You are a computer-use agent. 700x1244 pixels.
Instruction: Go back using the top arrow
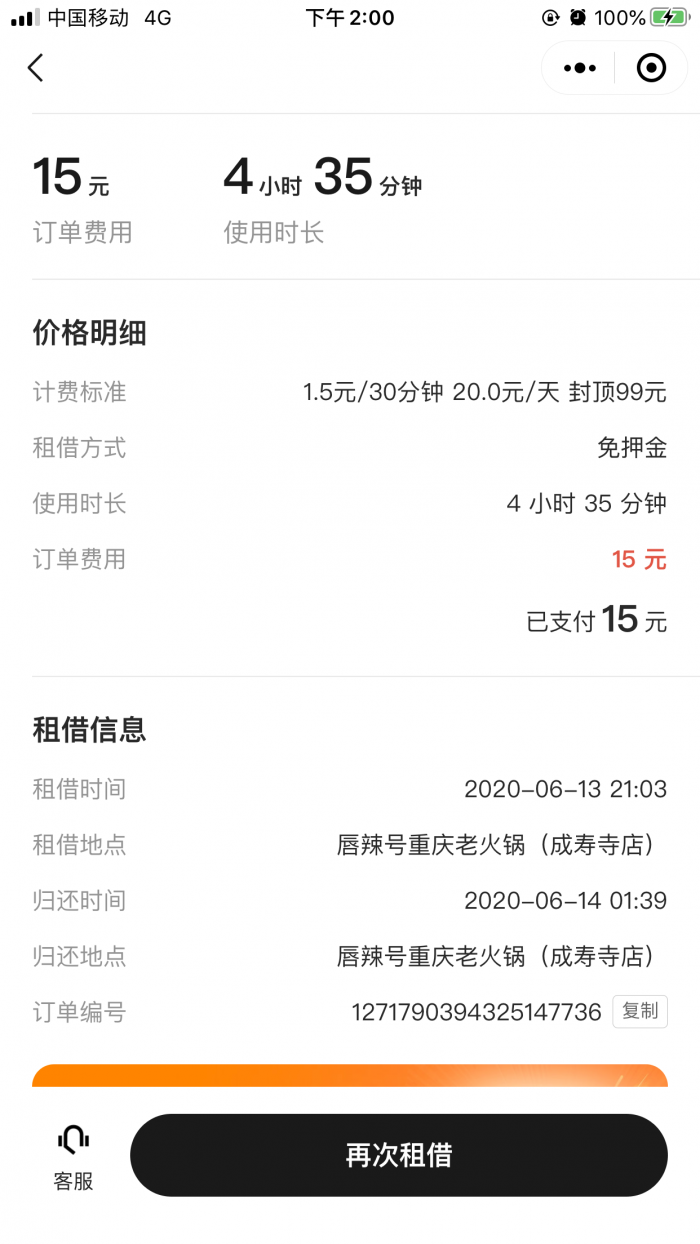pos(36,68)
